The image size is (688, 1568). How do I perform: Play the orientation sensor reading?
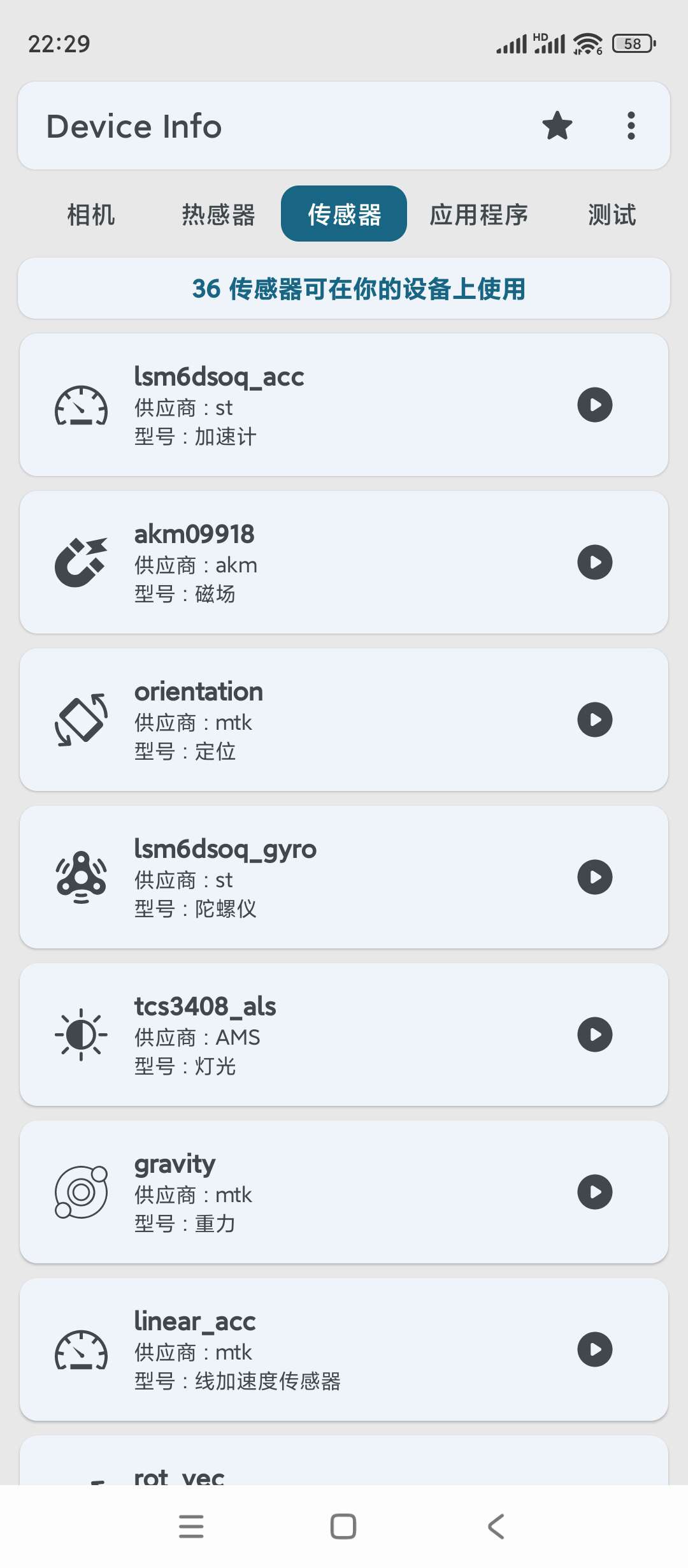pos(595,720)
